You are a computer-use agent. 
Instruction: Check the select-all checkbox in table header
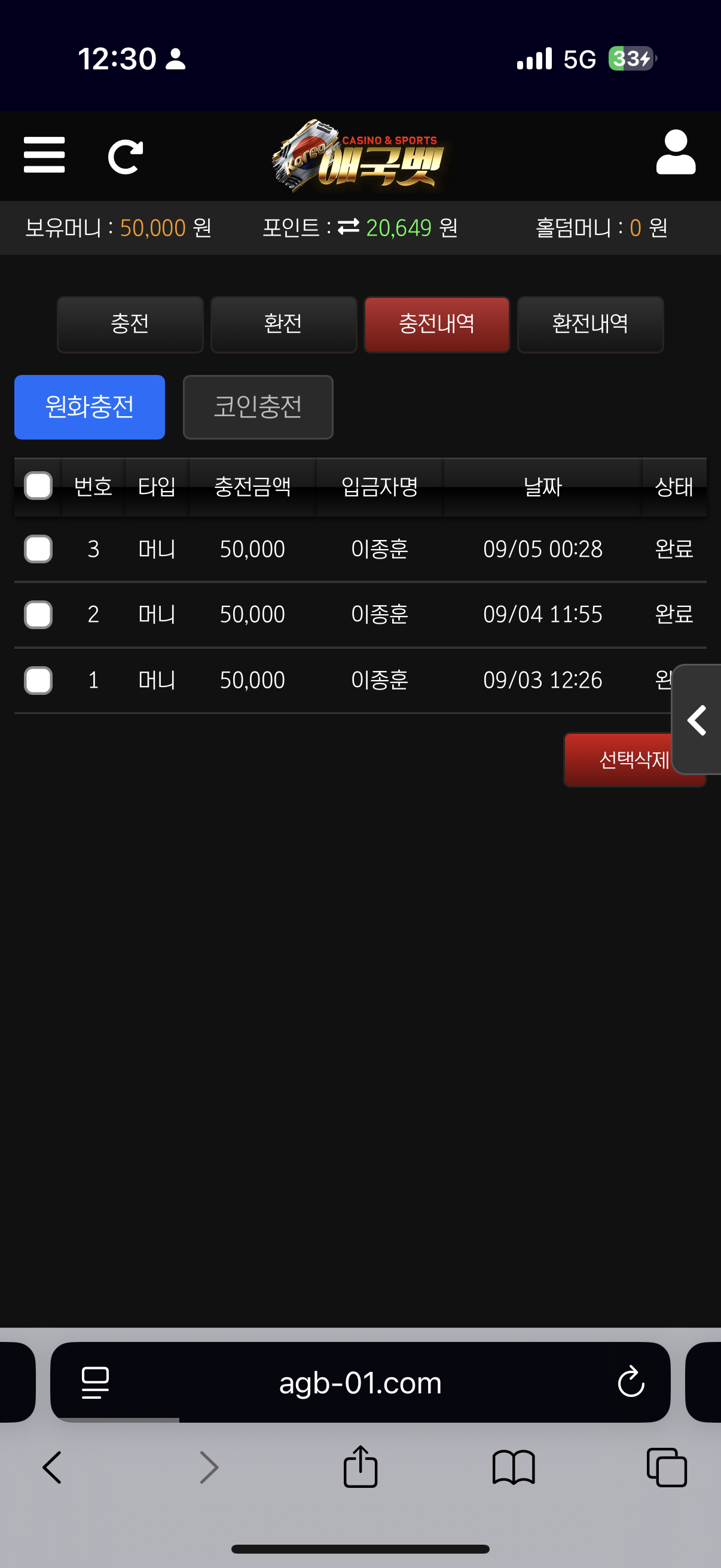(38, 486)
